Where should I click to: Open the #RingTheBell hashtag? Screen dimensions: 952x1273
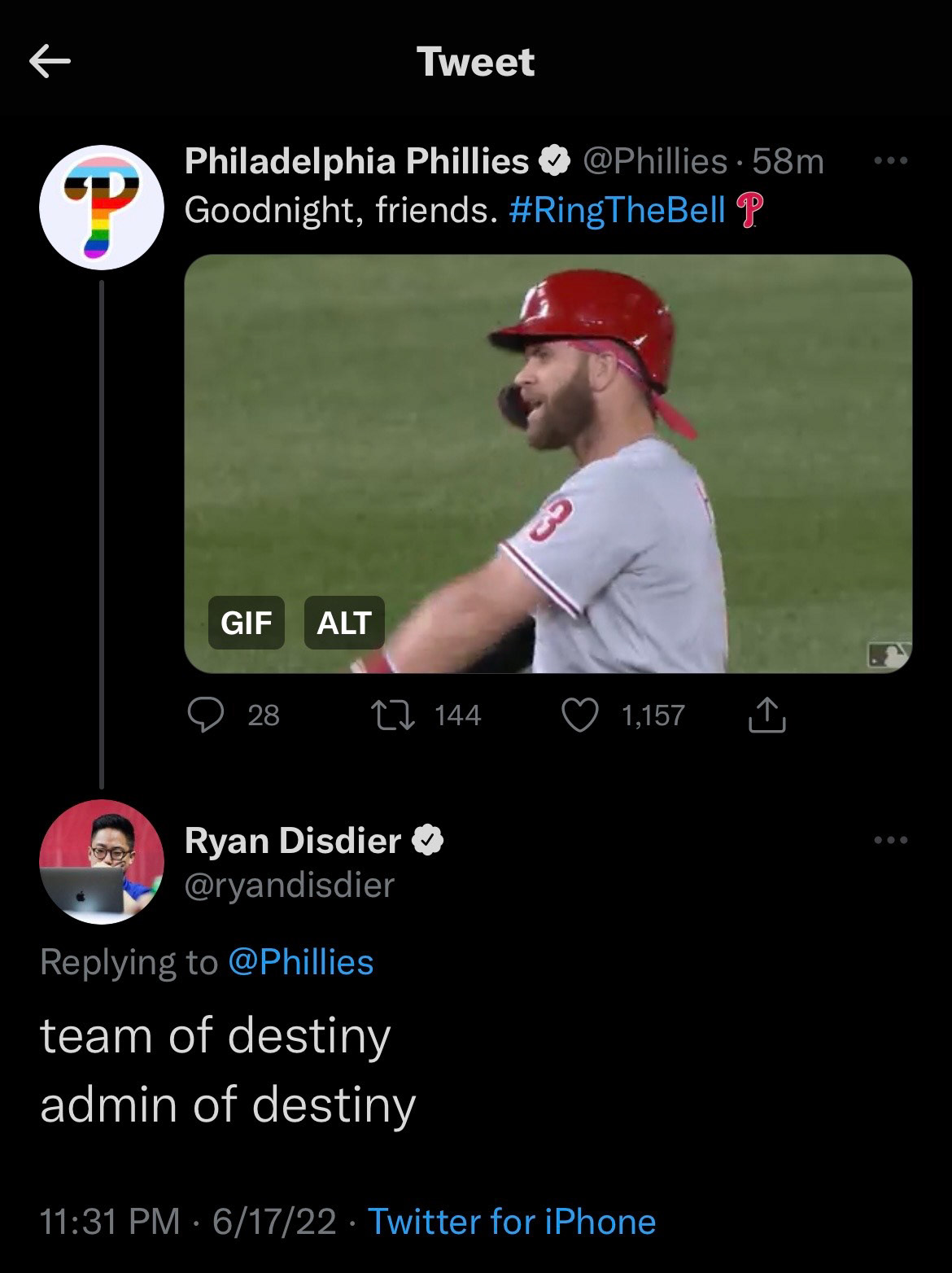coord(616,210)
